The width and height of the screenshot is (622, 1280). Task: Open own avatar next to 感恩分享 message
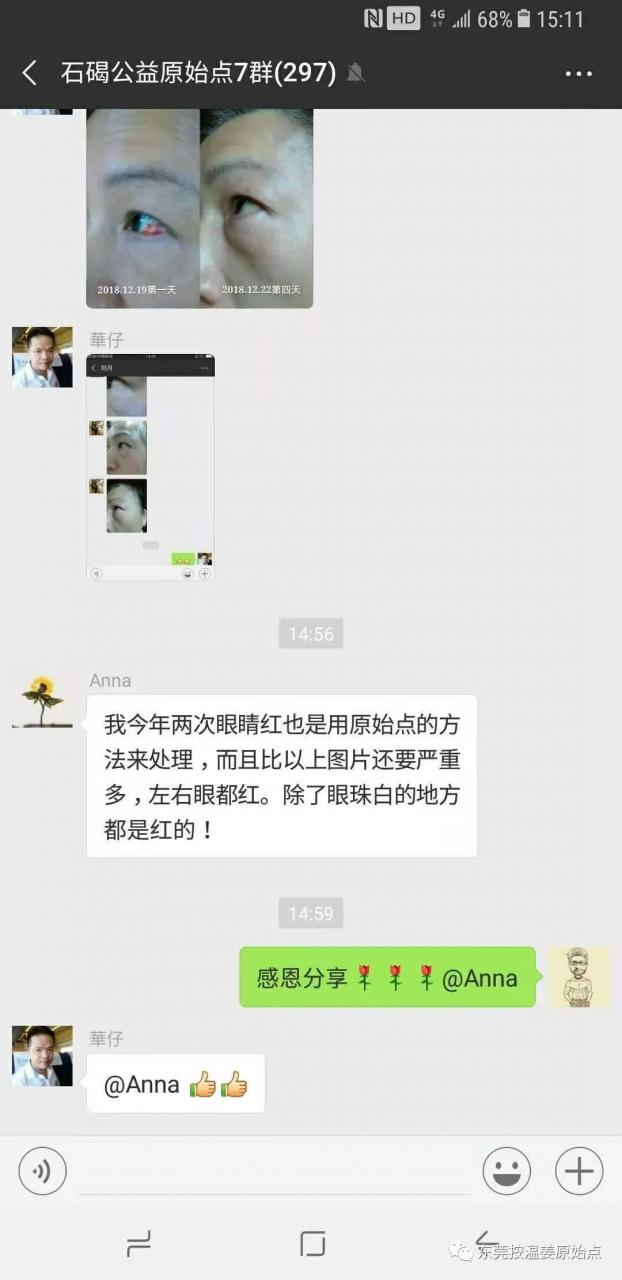[x=579, y=977]
